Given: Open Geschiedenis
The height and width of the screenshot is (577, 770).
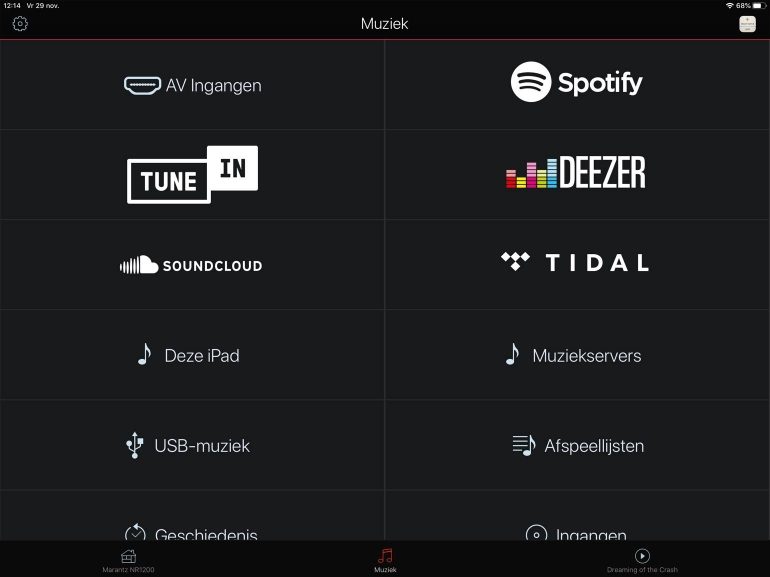Looking at the screenshot, I should coord(192,530).
